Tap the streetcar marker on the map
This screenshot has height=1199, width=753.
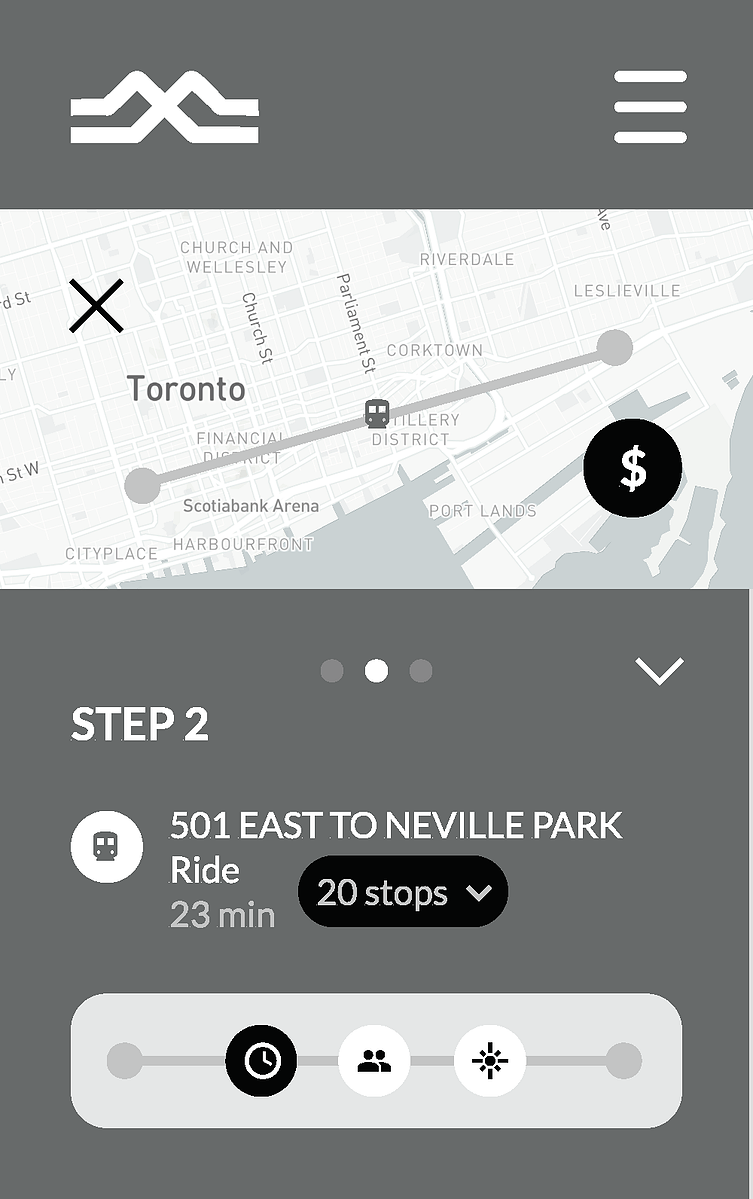(376, 413)
